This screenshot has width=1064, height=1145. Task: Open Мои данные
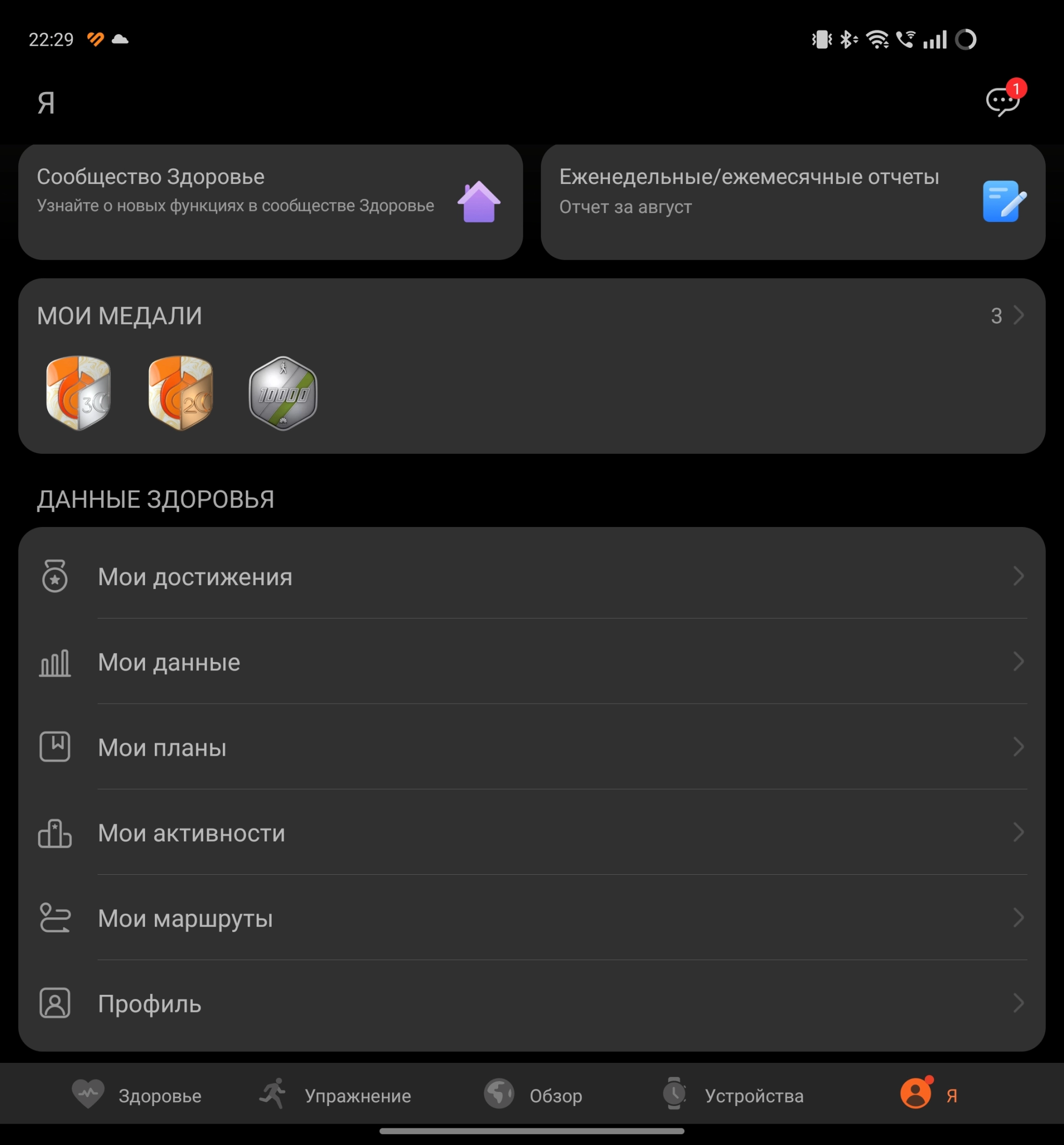click(531, 662)
